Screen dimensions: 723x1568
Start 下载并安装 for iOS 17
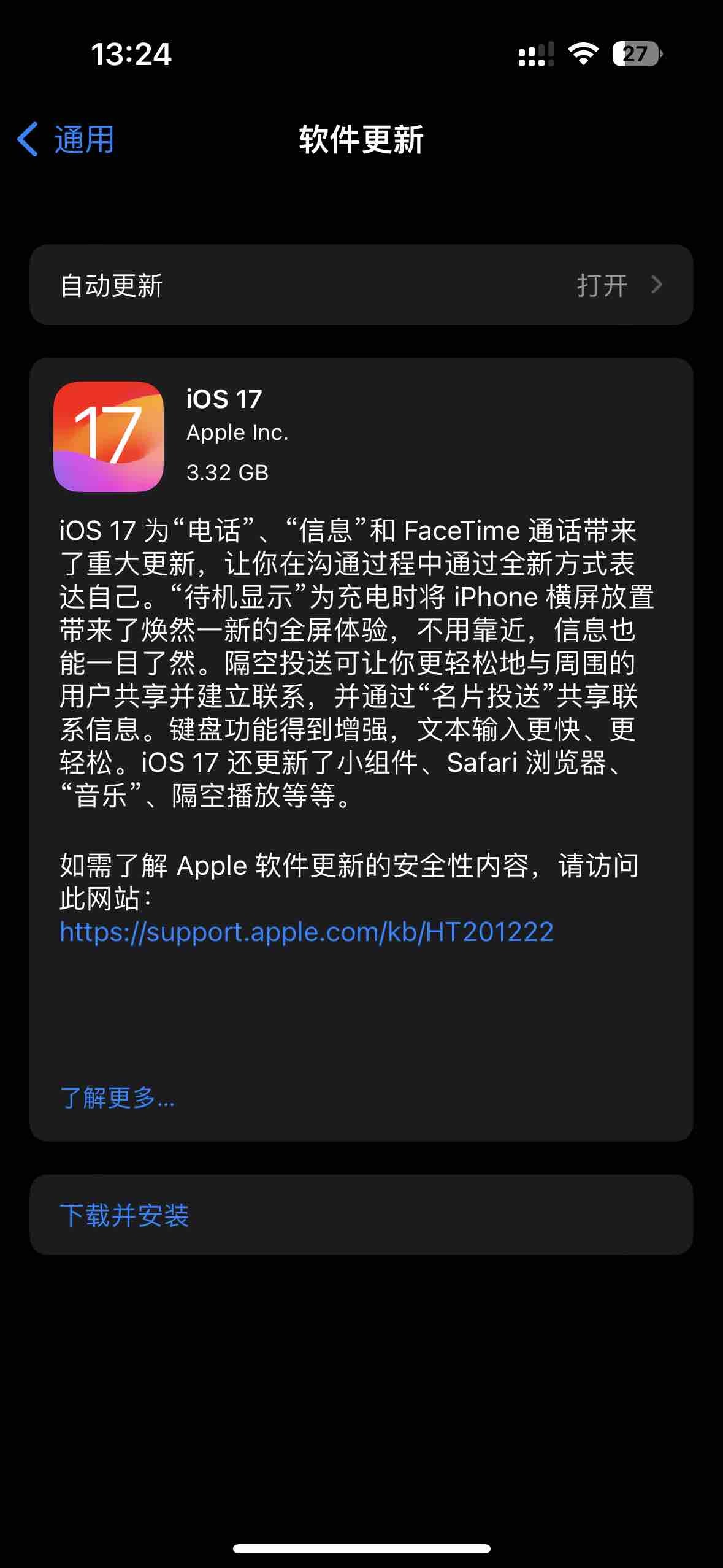pos(124,1215)
